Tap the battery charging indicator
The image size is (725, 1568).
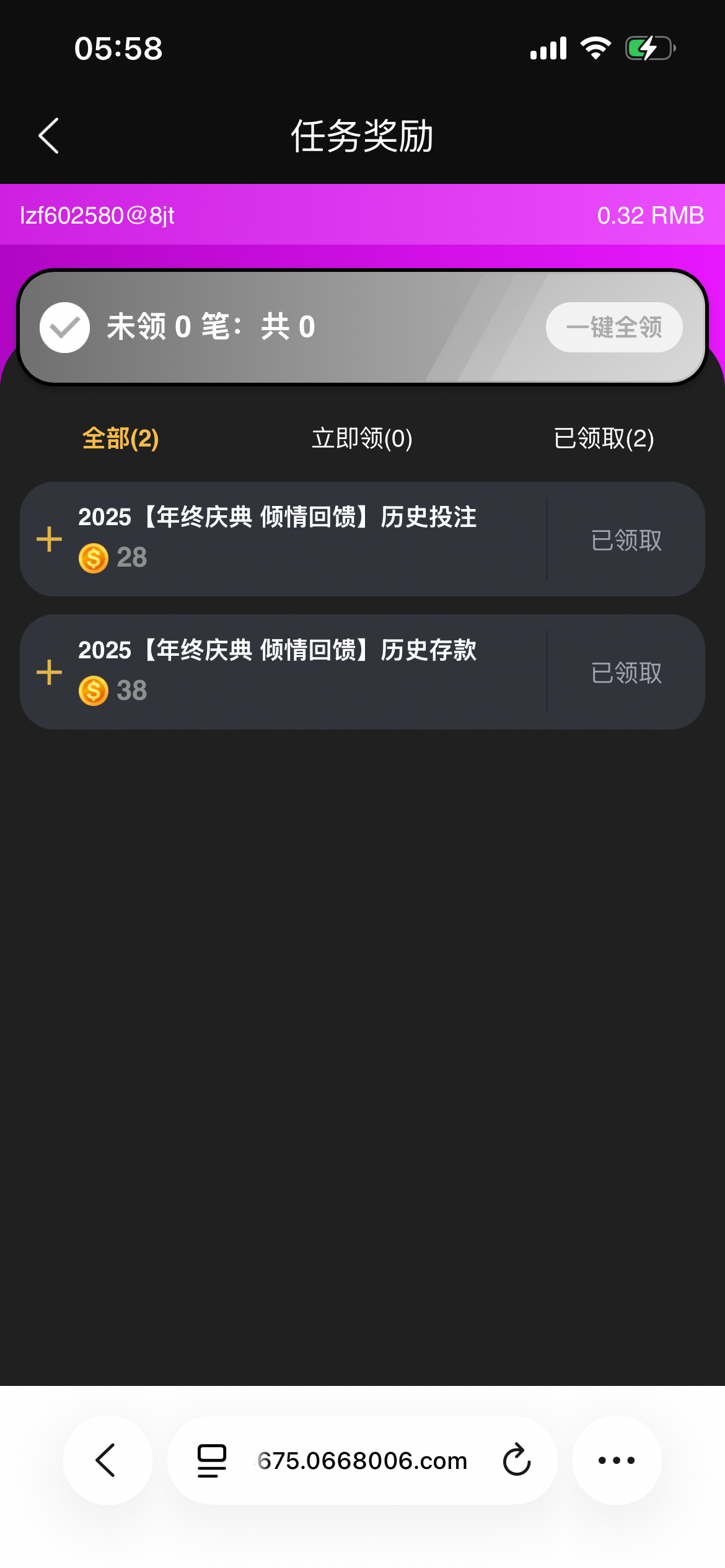point(649,47)
